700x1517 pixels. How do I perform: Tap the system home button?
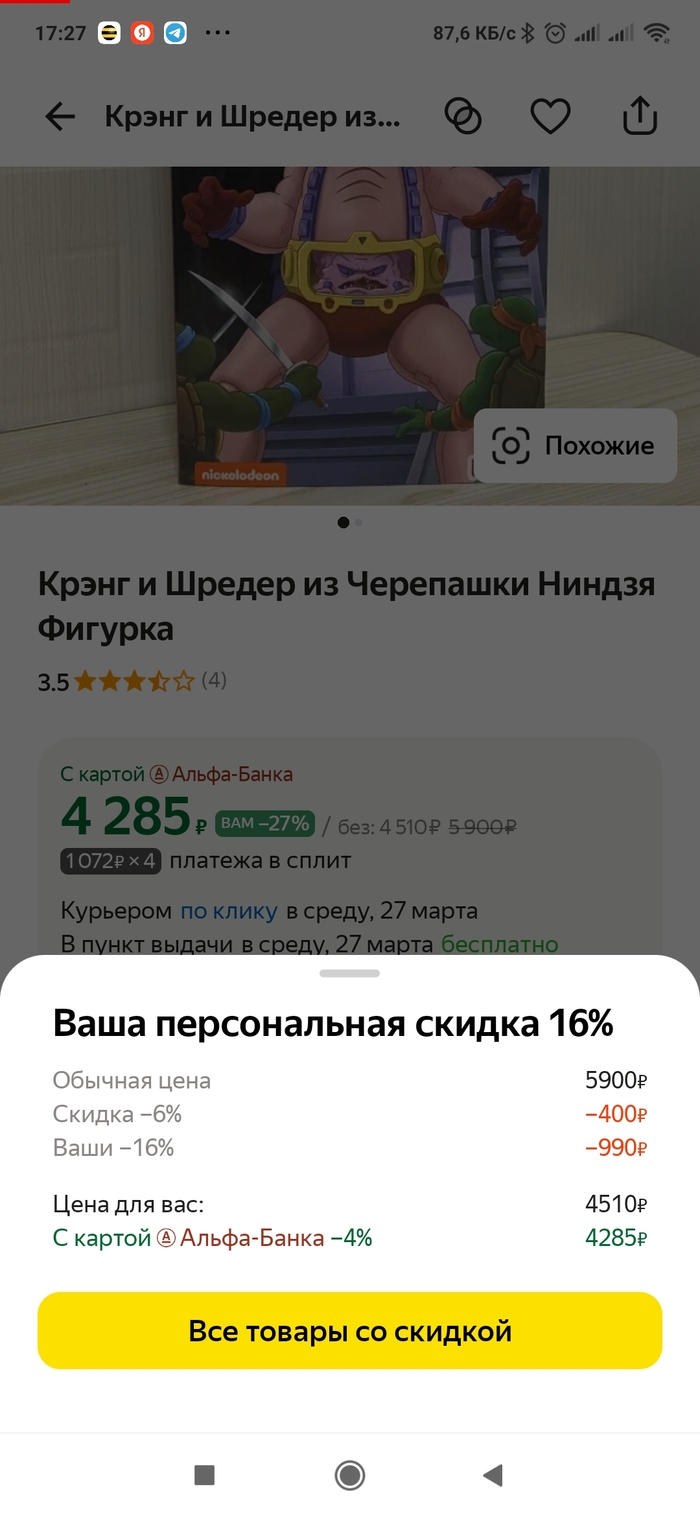coord(350,1475)
